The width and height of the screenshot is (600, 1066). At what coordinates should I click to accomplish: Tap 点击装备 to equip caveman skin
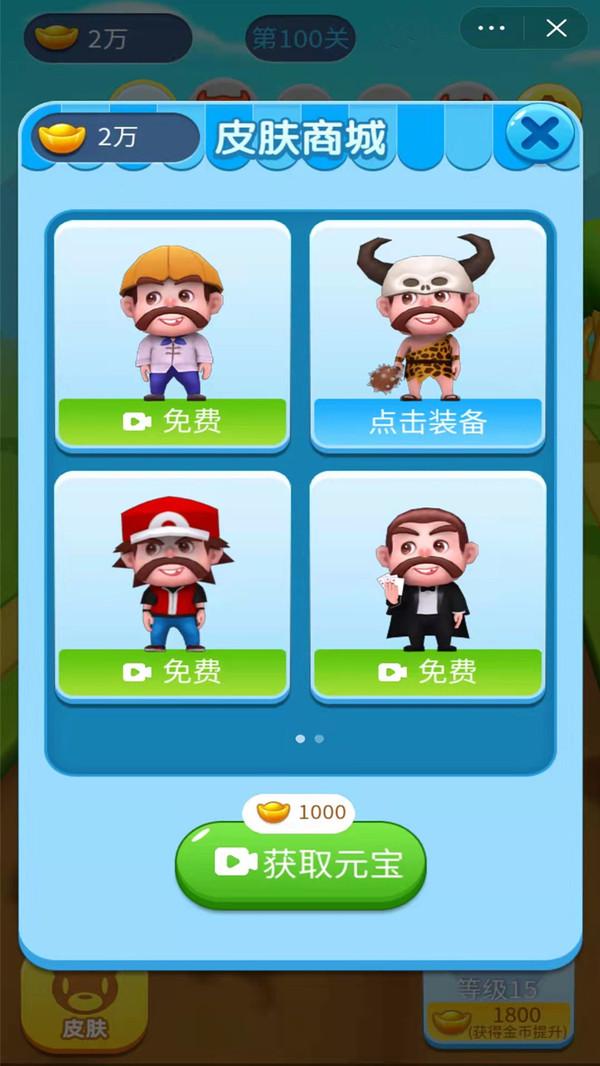[x=428, y=422]
